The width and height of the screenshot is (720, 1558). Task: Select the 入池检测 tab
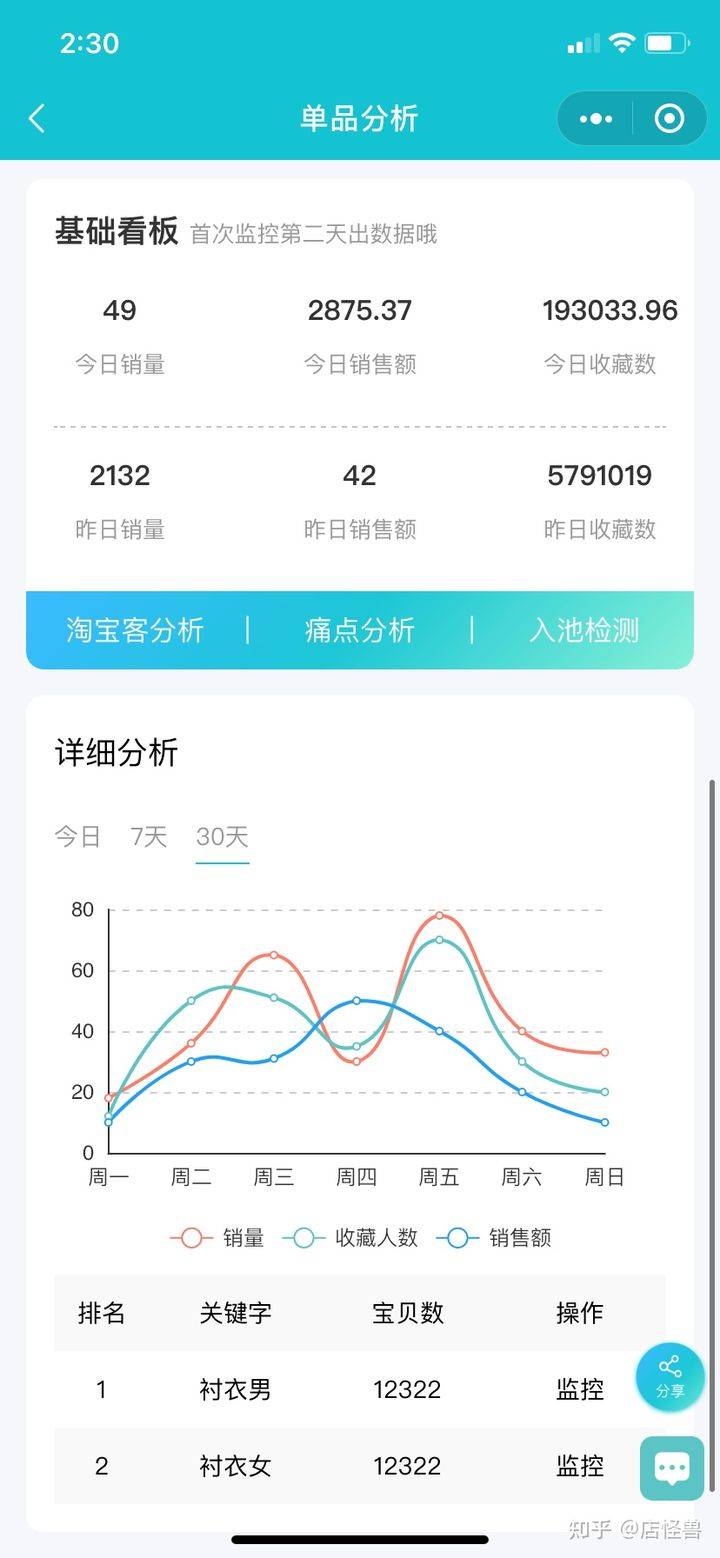pyautogui.click(x=582, y=631)
